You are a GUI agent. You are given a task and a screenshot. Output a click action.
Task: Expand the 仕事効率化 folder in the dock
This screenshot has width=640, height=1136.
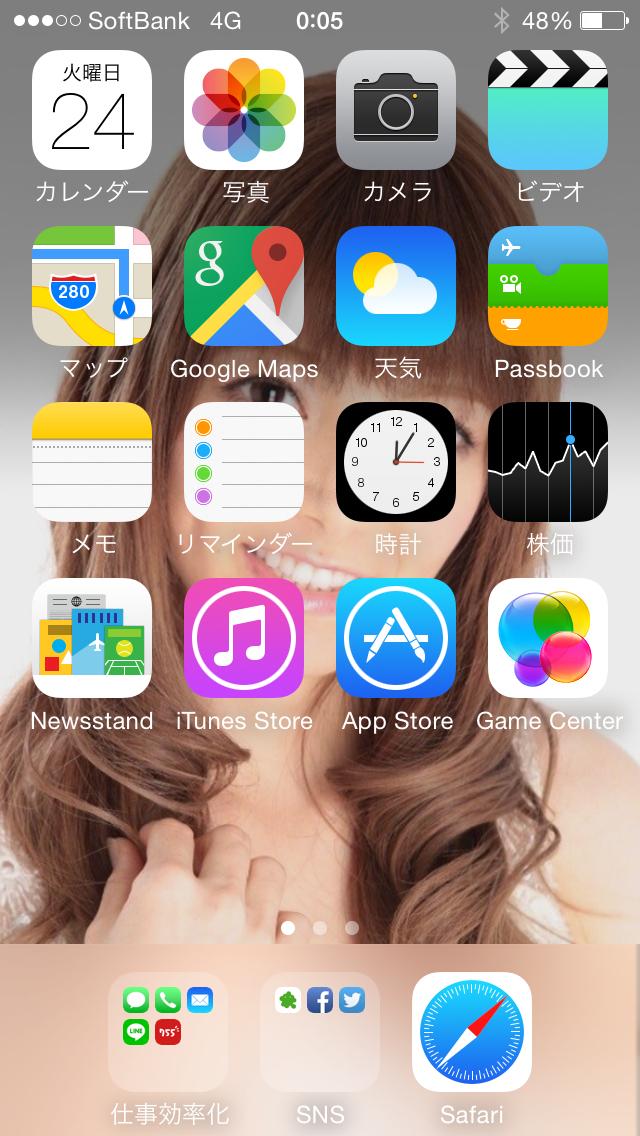pos(168,1032)
